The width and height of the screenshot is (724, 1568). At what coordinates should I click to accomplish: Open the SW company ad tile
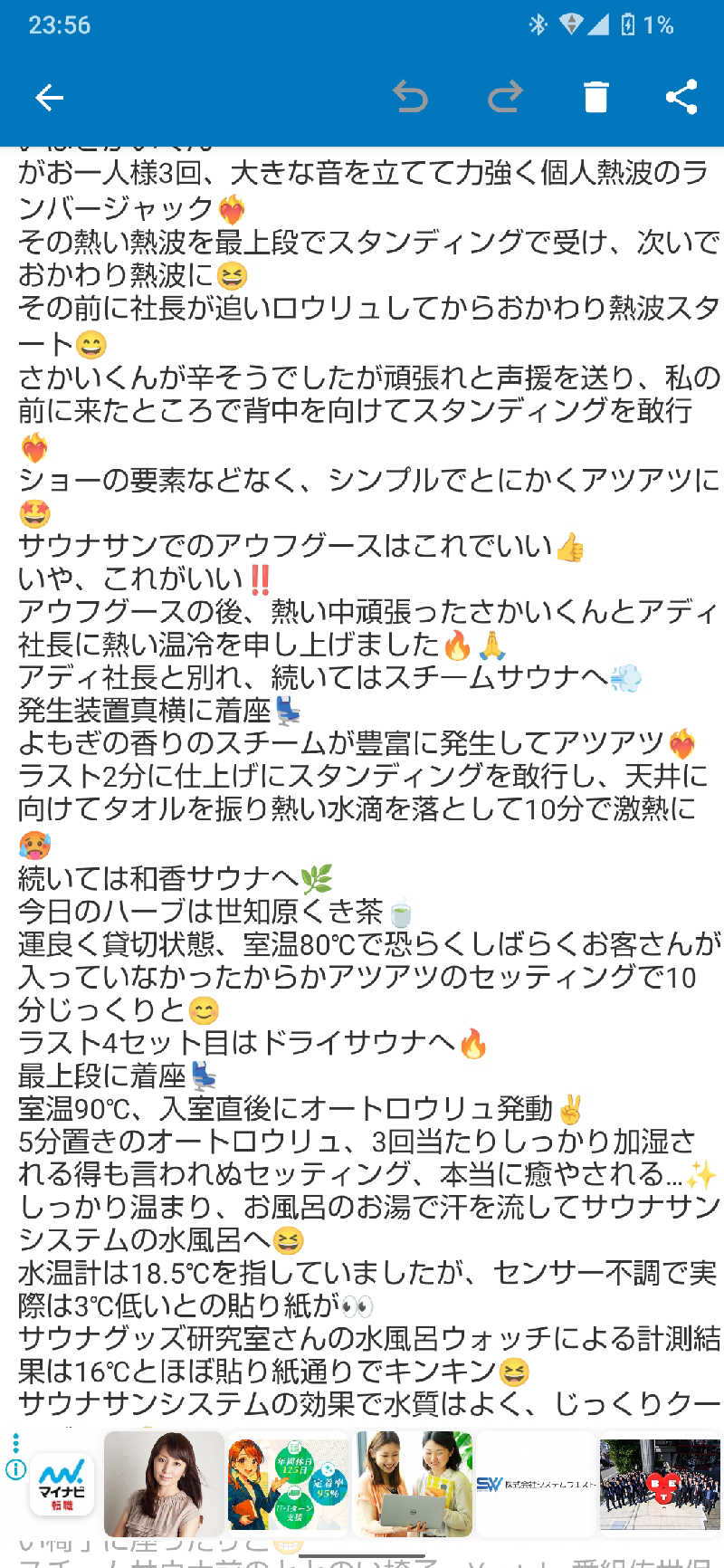[x=536, y=1484]
